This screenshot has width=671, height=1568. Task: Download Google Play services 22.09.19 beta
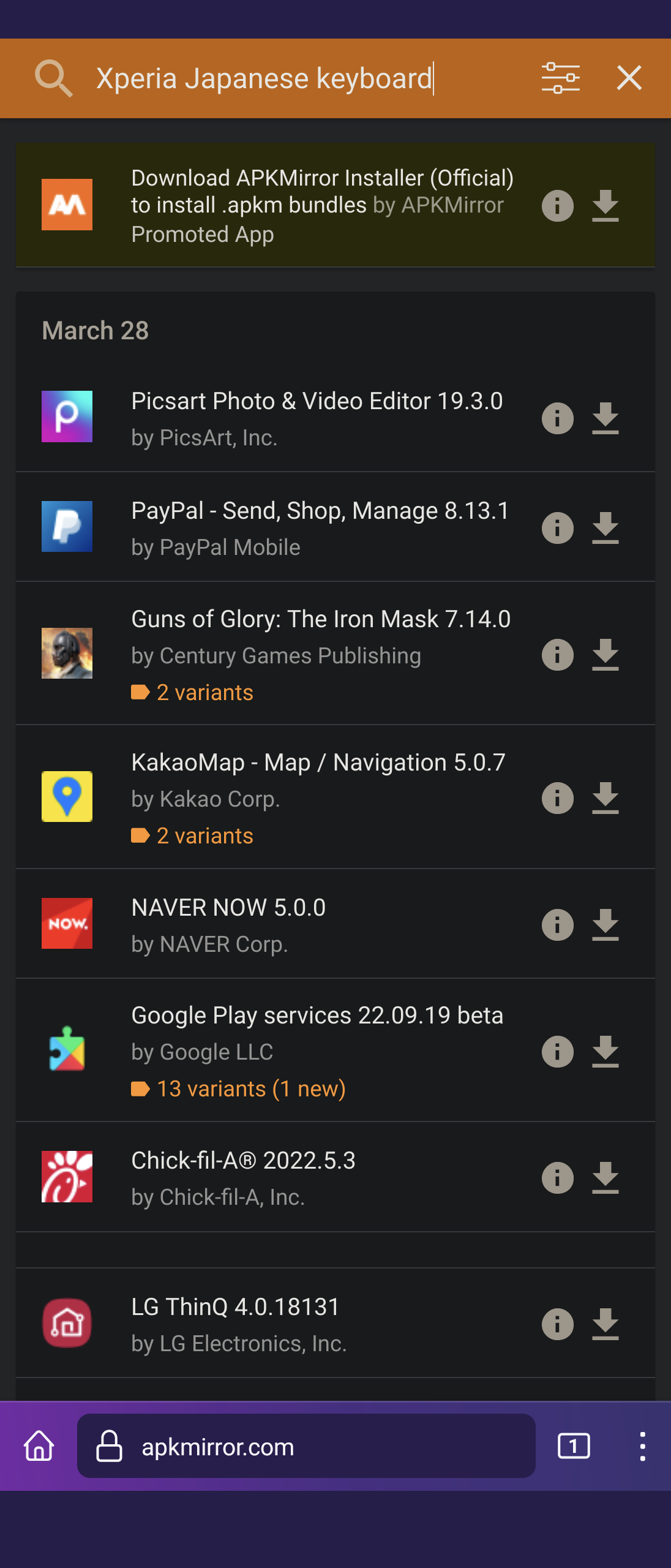coord(605,1052)
